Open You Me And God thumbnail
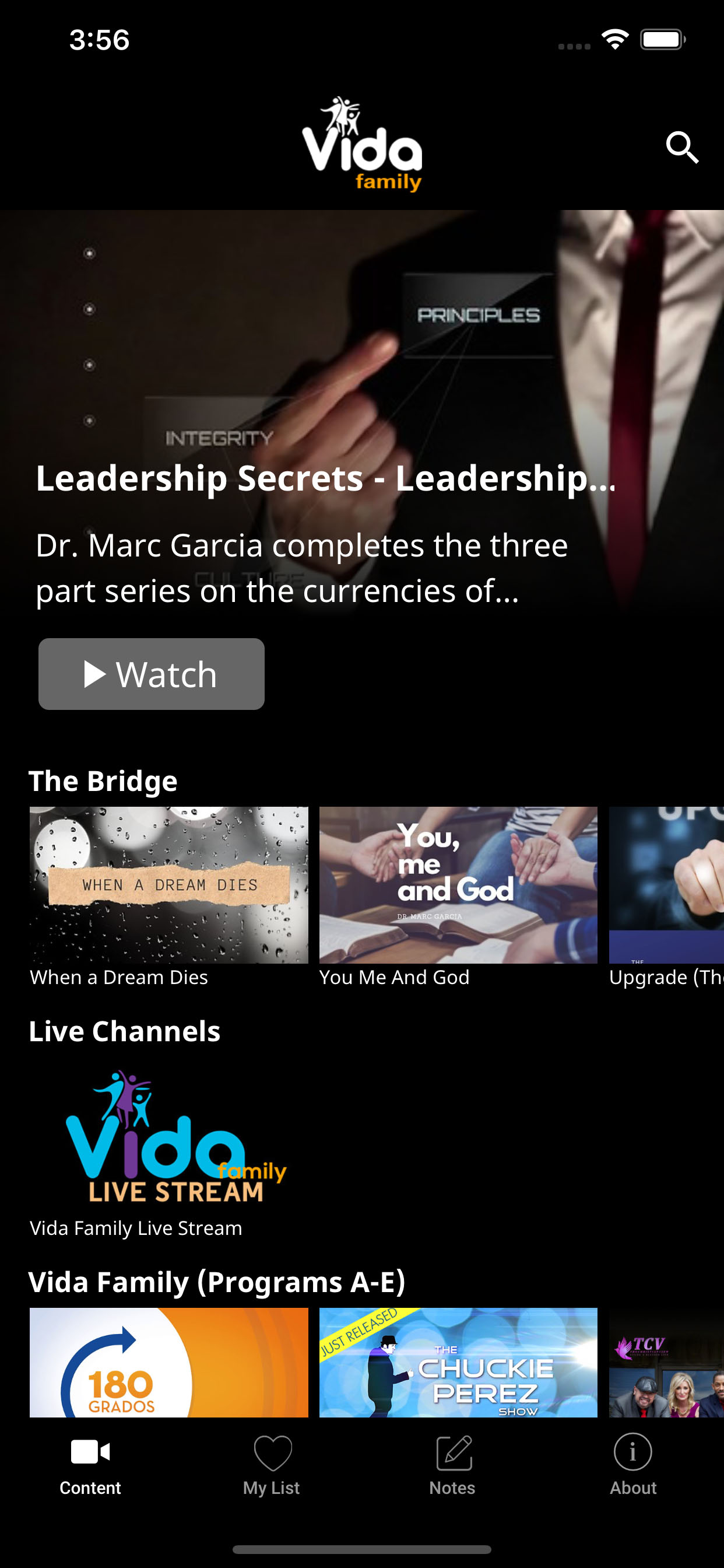This screenshot has height=1568, width=724. coord(458,885)
